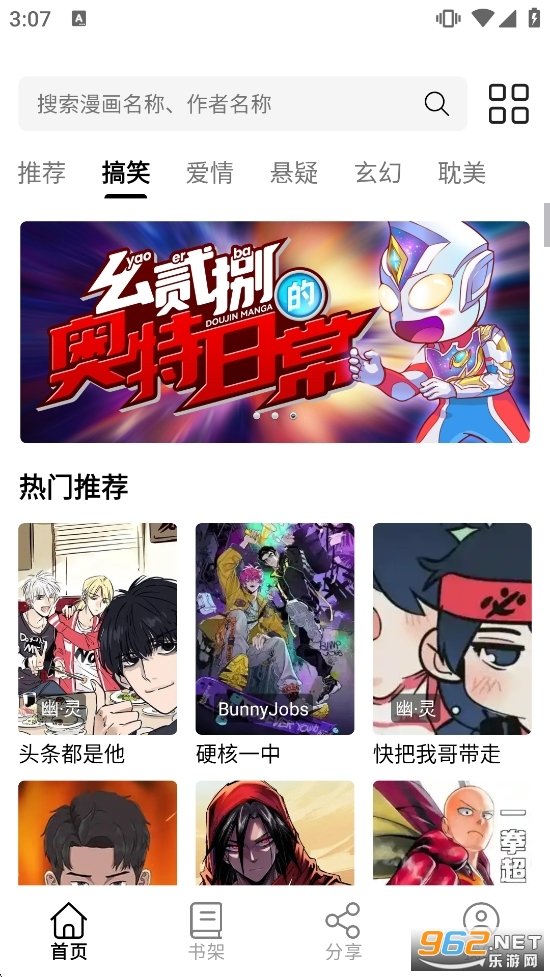Open the One Punch Man comic cover
The width and height of the screenshot is (550, 977).
452,832
